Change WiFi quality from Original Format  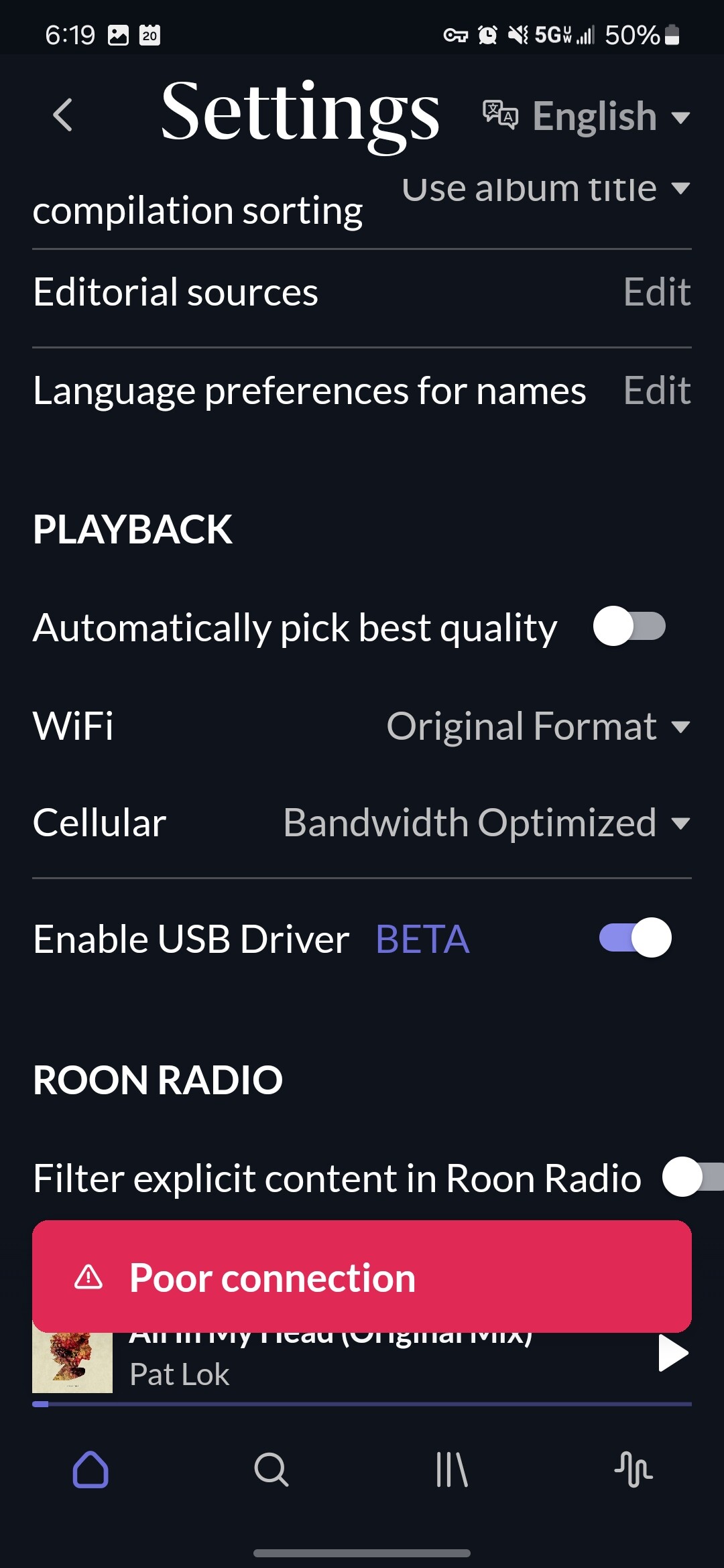pos(538,726)
